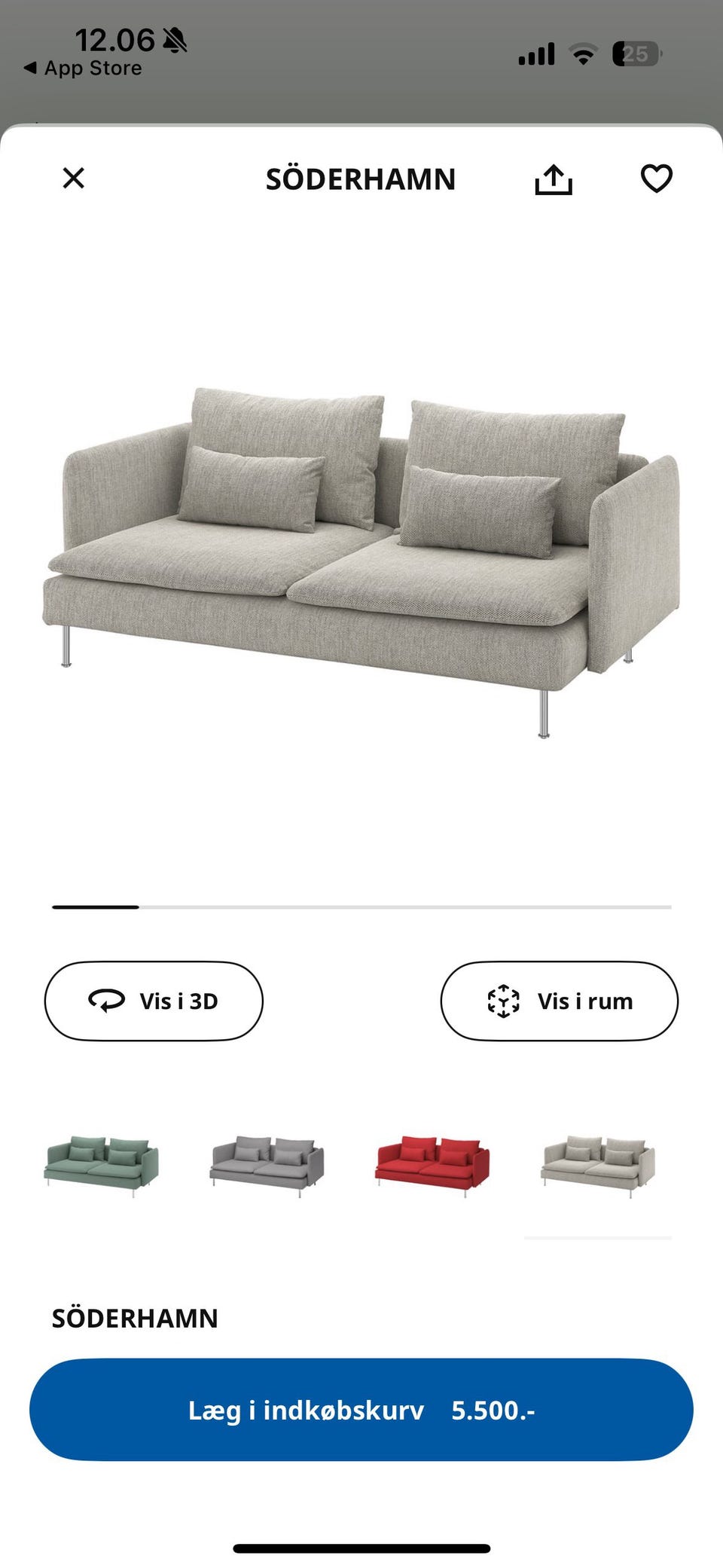Open the Vis i 3D view
Viewport: 723px width, 1568px height.
point(154,1001)
